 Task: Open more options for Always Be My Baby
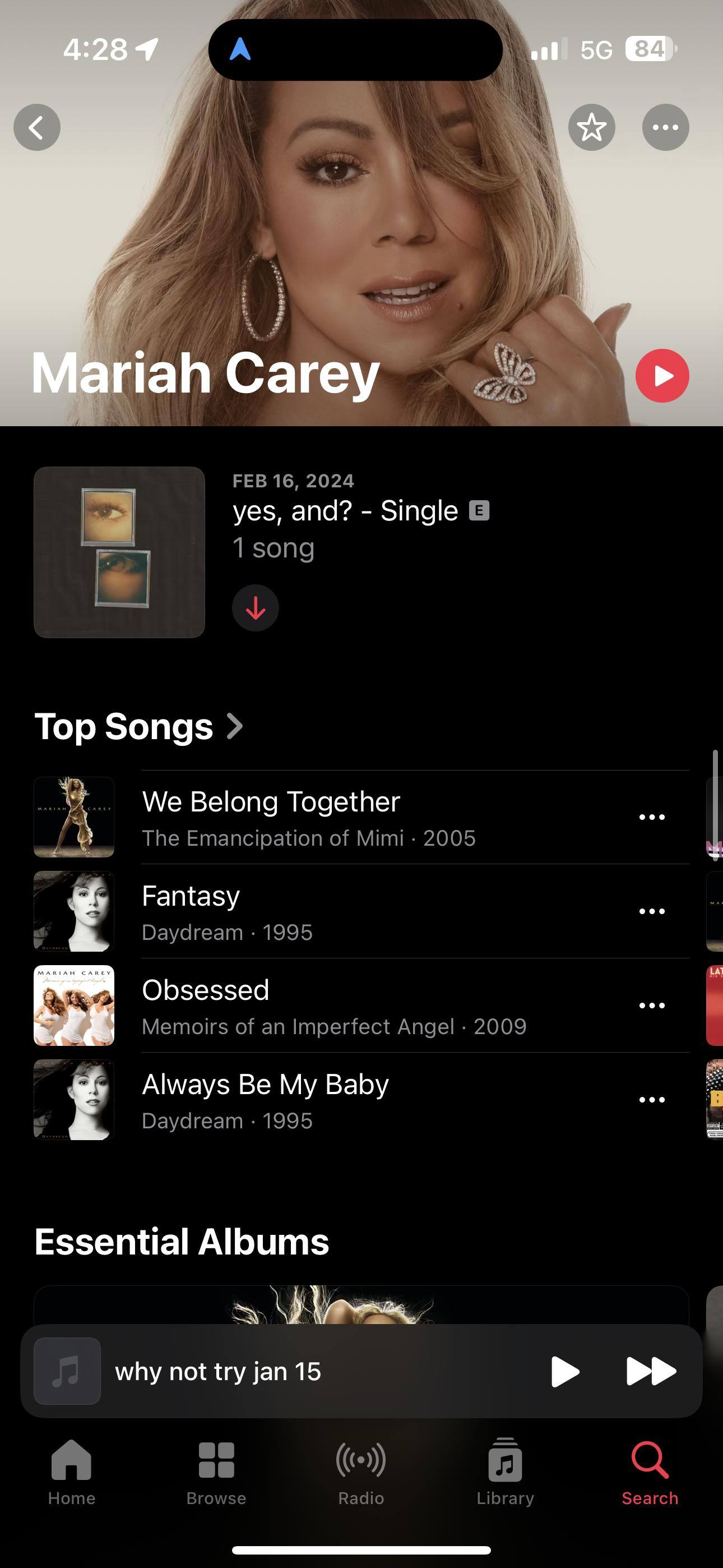point(652,1100)
